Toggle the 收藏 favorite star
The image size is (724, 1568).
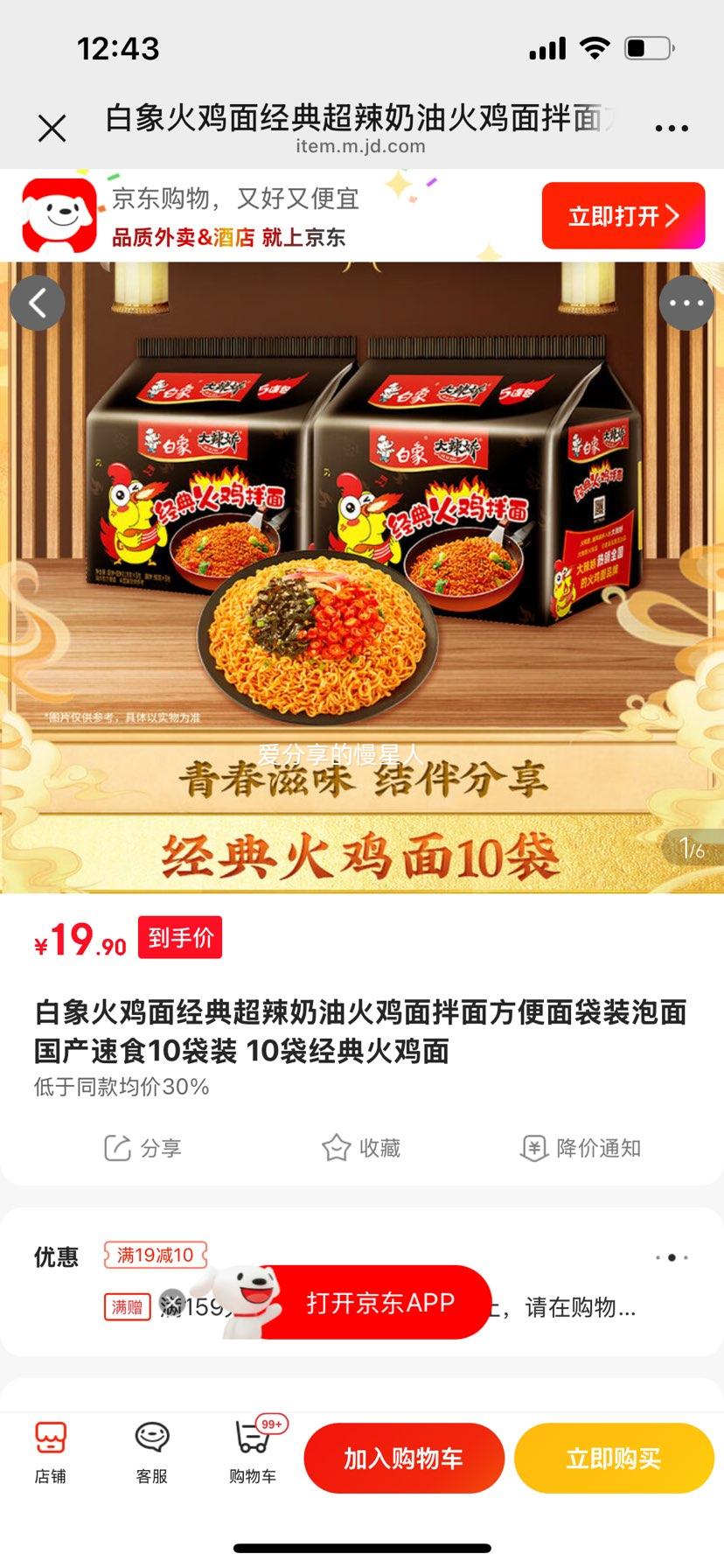click(363, 1148)
